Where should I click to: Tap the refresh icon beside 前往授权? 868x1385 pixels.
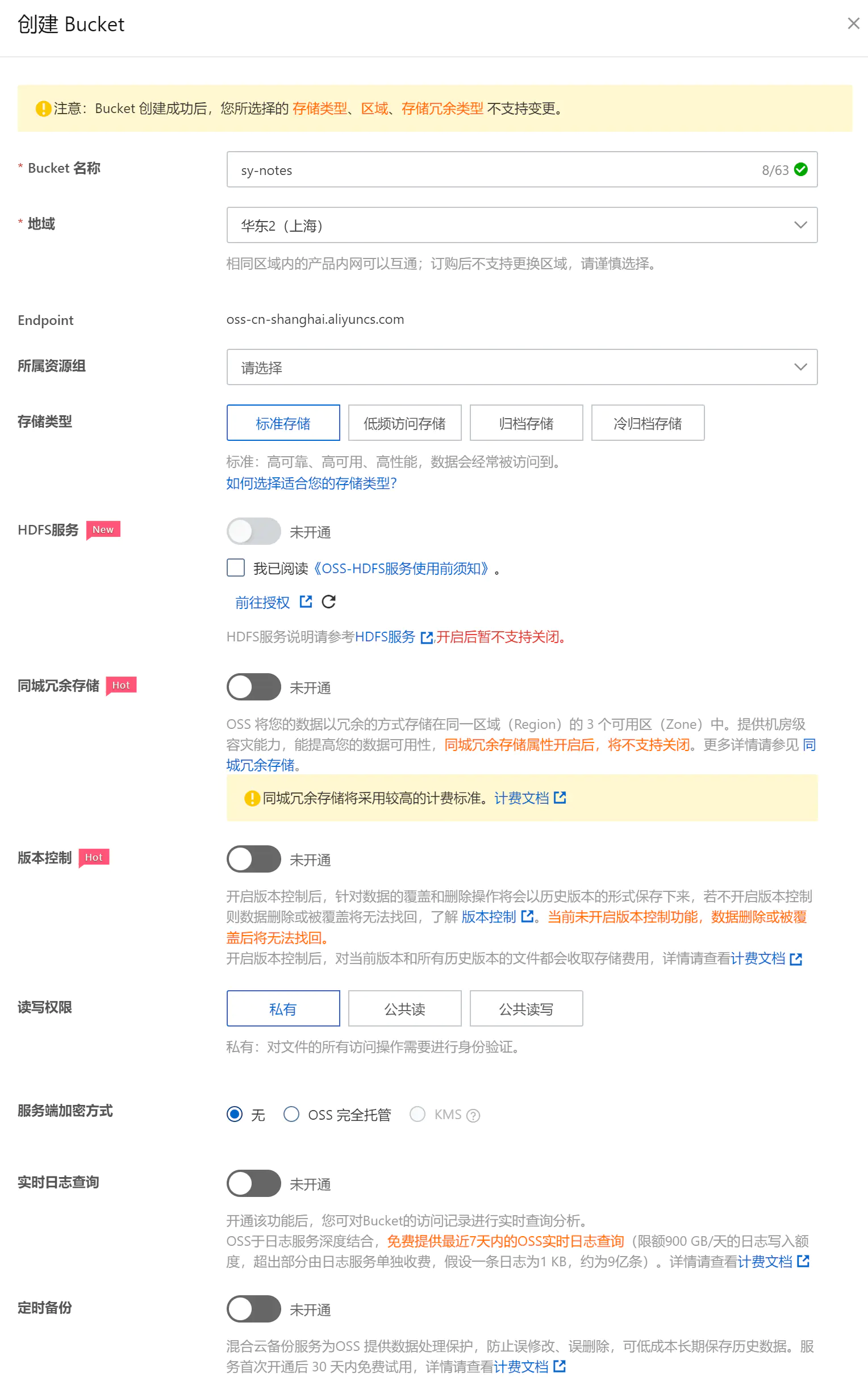pos(328,602)
